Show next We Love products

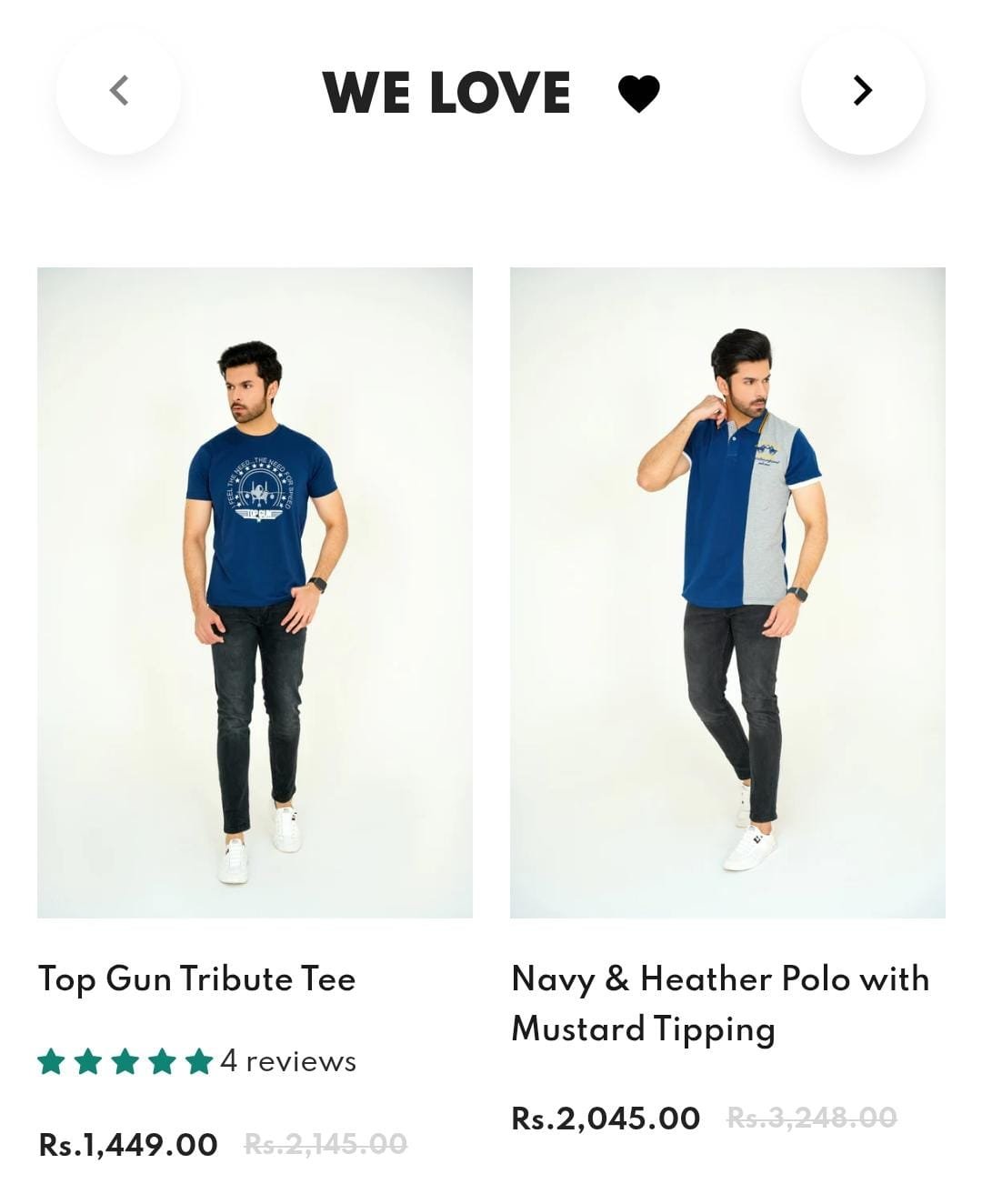click(862, 91)
